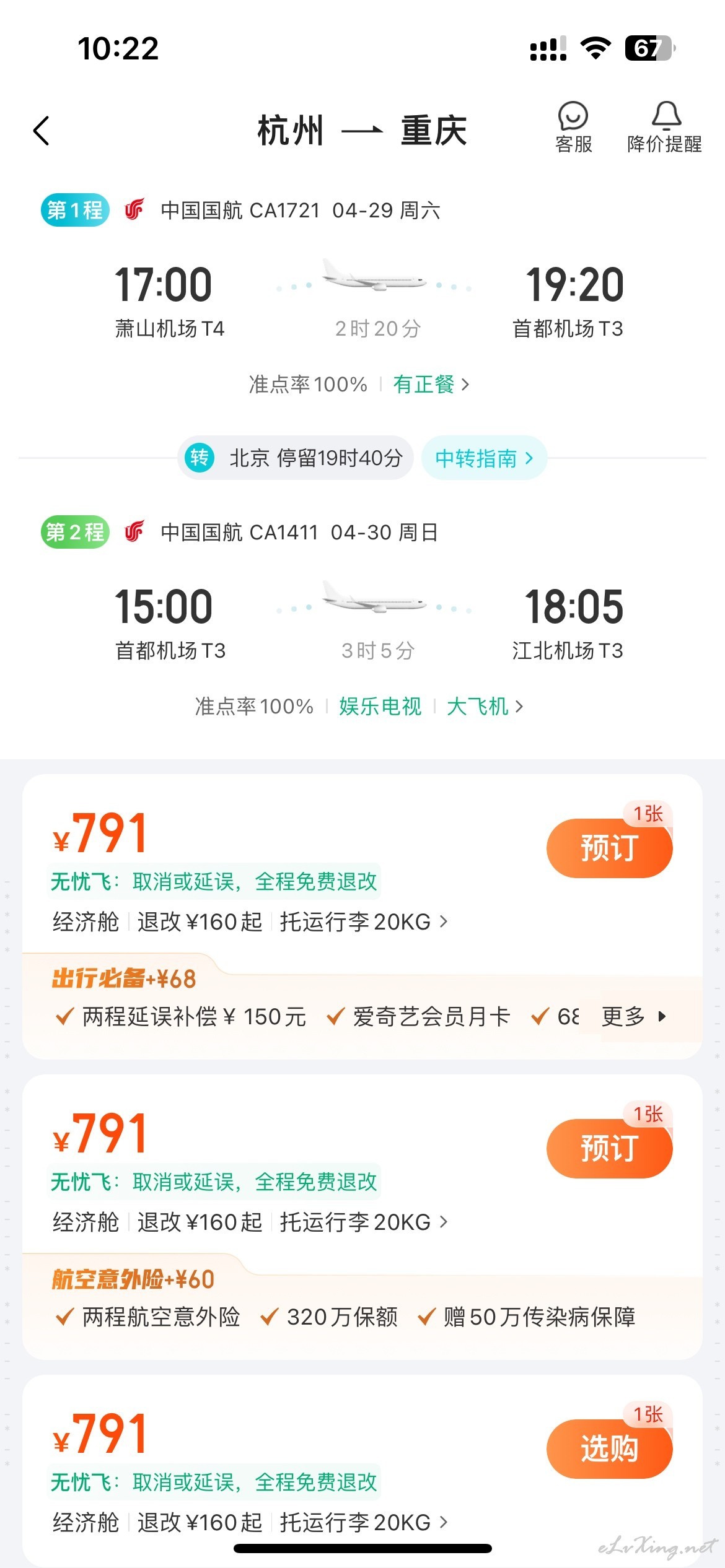Viewport: 725px width, 1568px height.
Task: View 大飞机 aircraft details for CA1411
Action: [x=485, y=706]
